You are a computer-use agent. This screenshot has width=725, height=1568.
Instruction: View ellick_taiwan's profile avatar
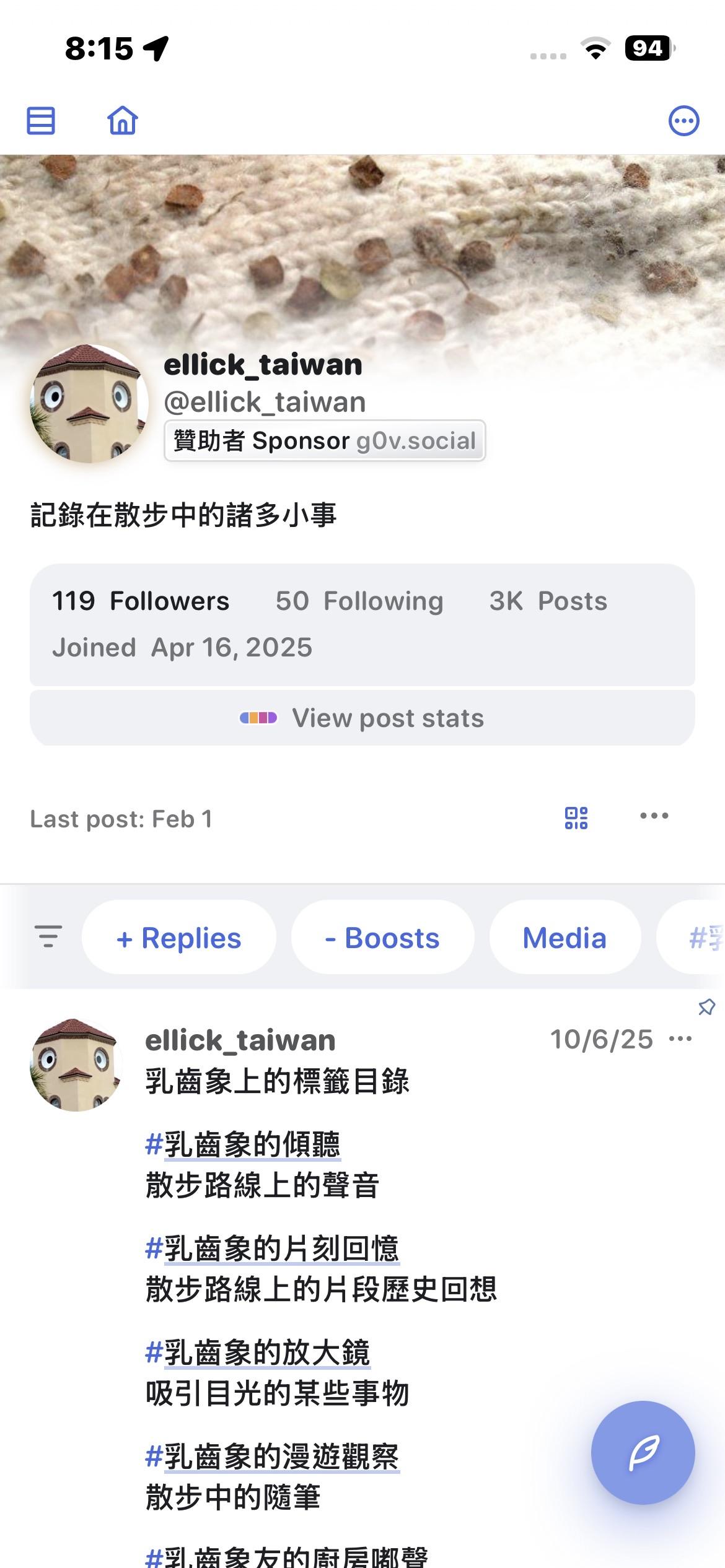tap(90, 404)
